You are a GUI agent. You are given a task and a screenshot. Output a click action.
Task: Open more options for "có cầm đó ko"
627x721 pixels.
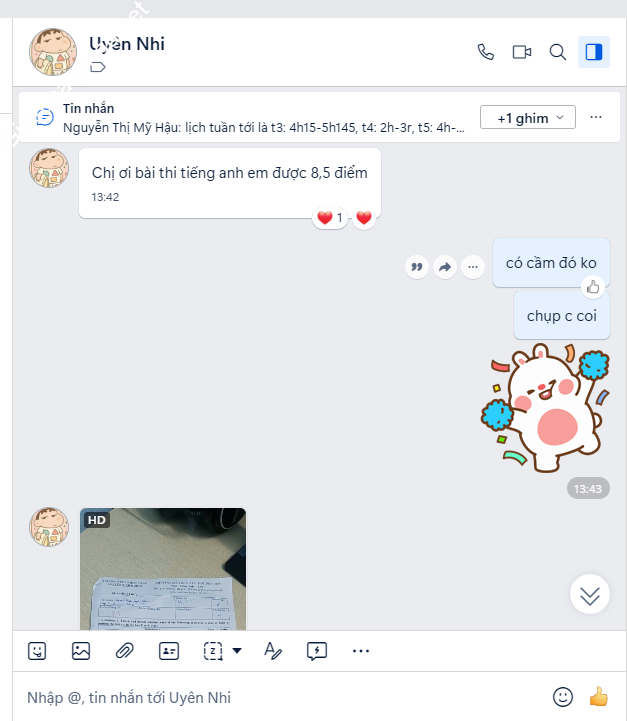472,267
